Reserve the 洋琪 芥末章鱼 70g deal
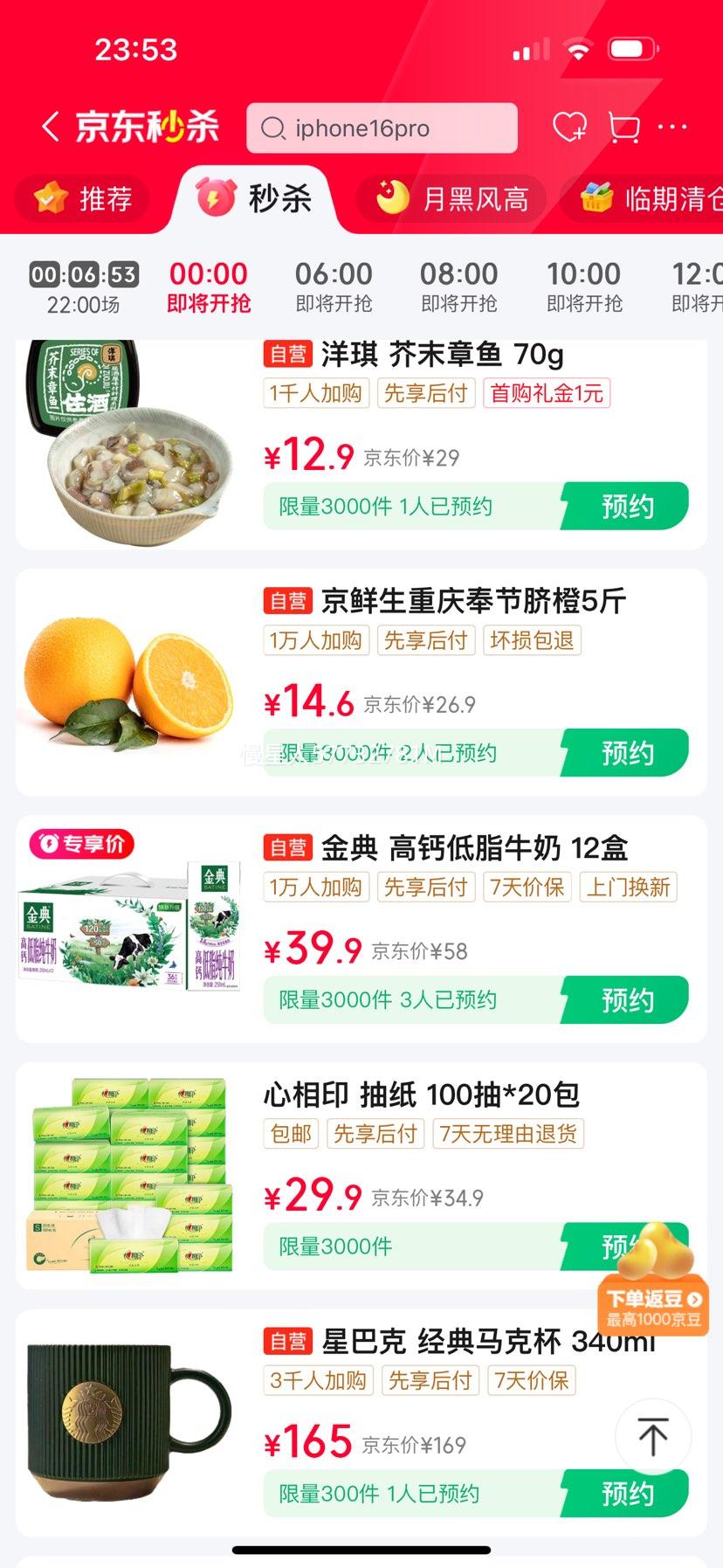Image resolution: width=723 pixels, height=1568 pixels. pyautogui.click(x=626, y=506)
